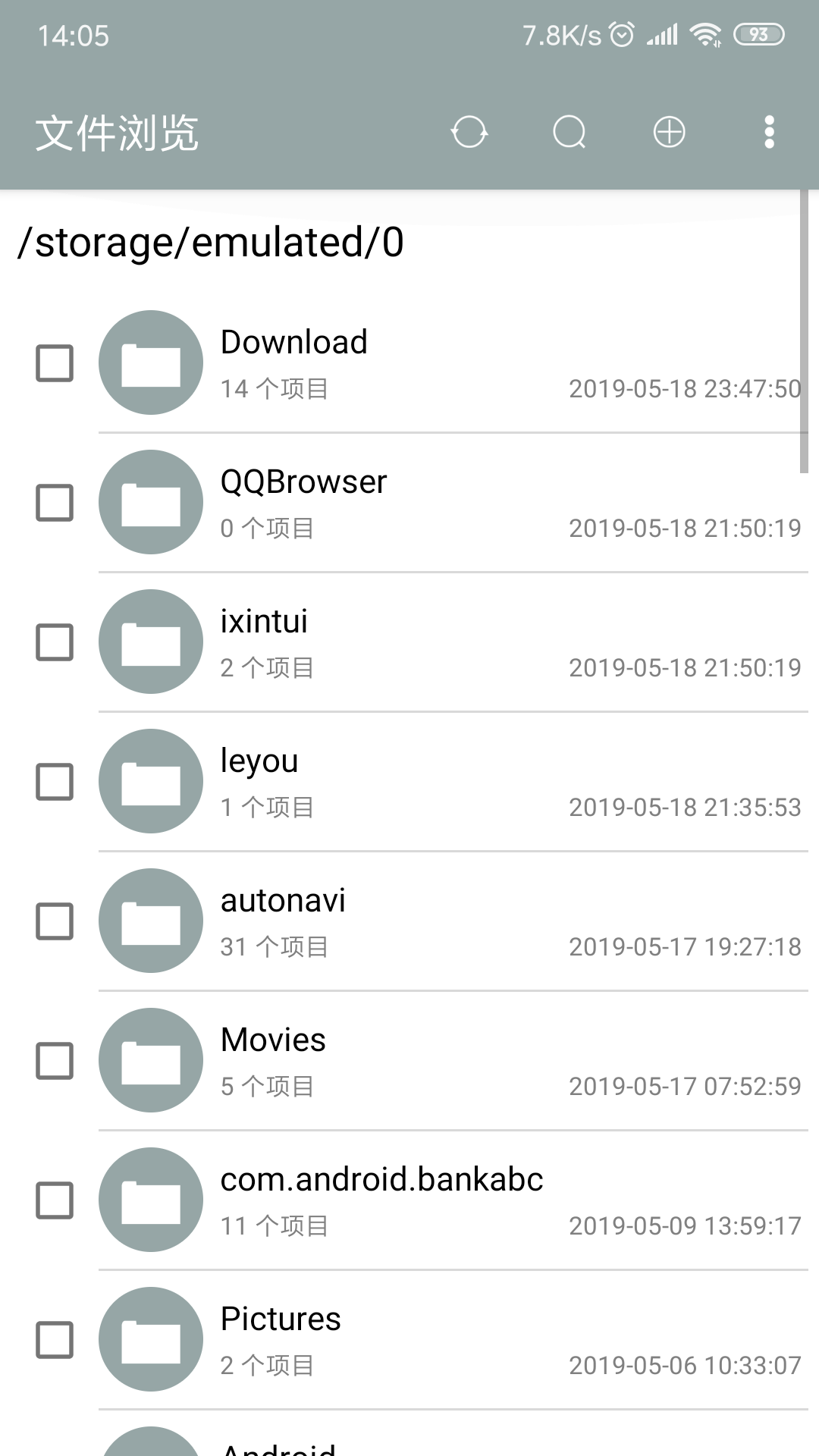
Task: Check the Movies folder checkbox
Action: (x=55, y=1061)
